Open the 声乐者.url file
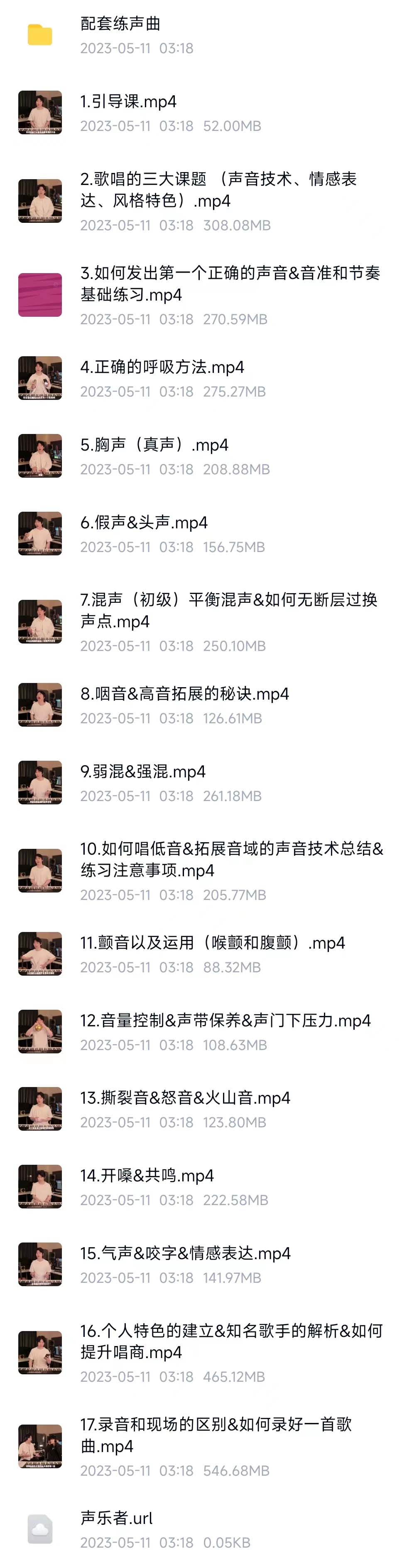 116,1518
